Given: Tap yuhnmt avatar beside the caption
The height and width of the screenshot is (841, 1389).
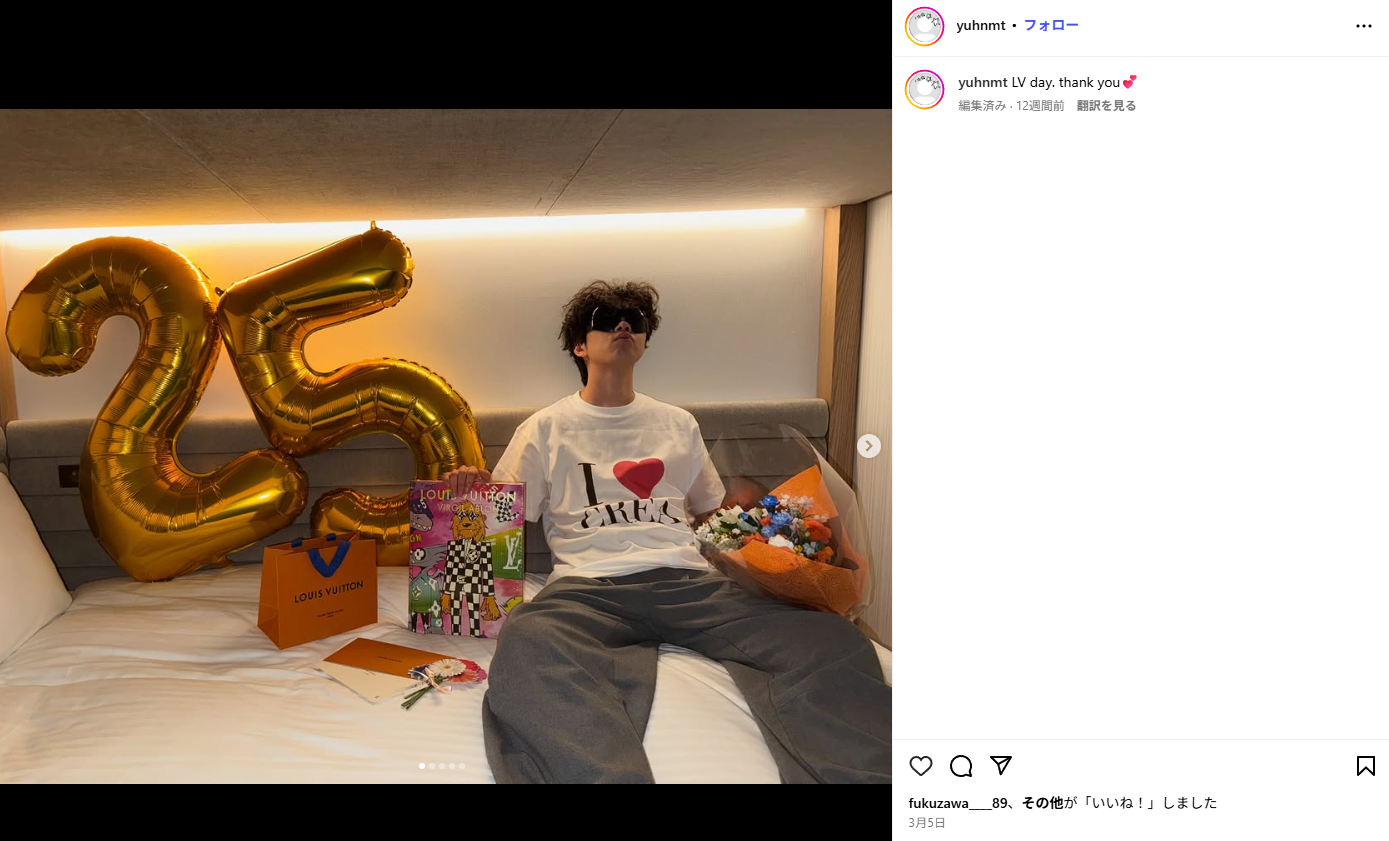Looking at the screenshot, I should click(x=924, y=90).
